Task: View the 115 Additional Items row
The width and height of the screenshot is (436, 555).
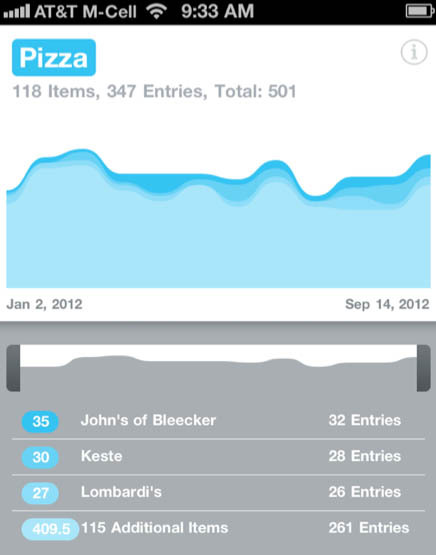Action: (x=218, y=528)
